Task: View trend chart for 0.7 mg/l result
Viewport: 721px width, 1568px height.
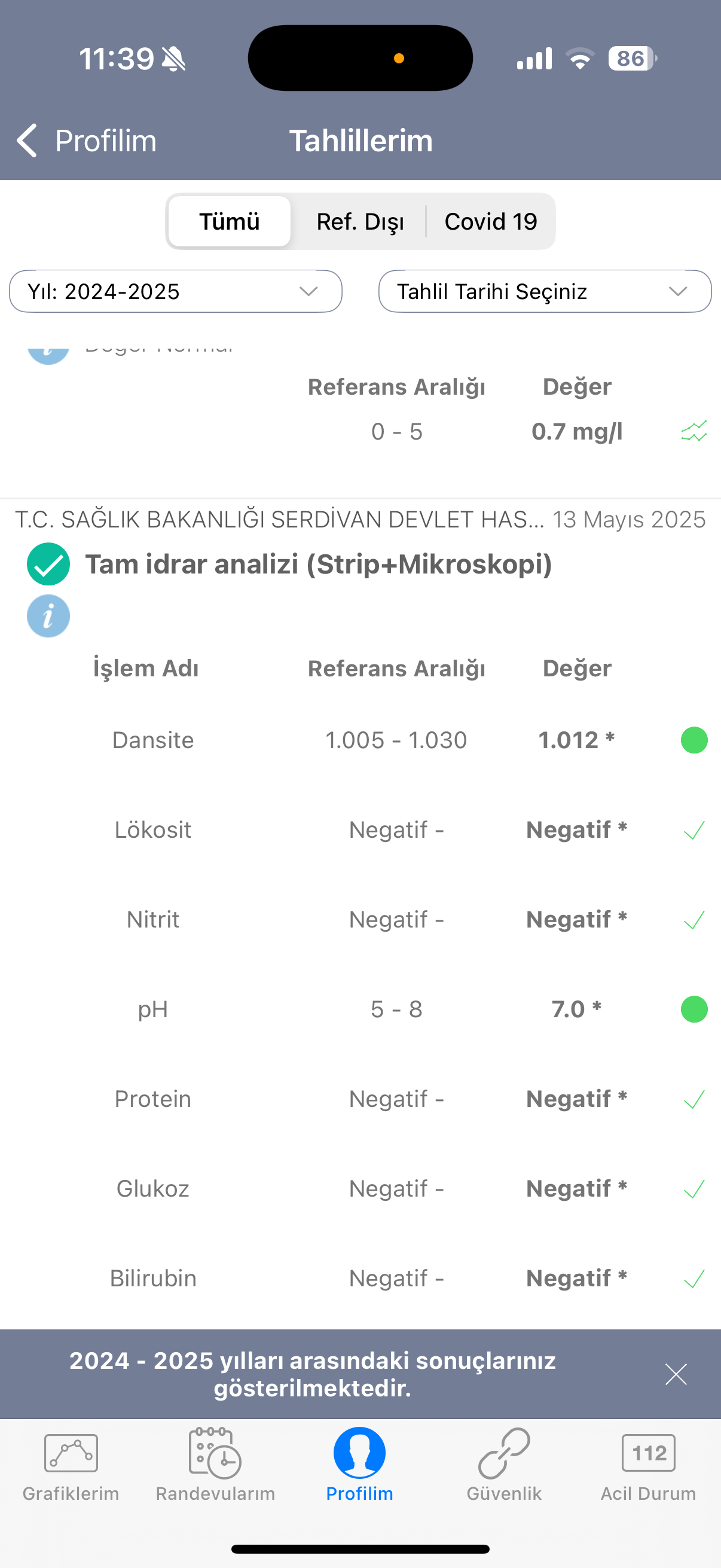Action: [x=693, y=431]
